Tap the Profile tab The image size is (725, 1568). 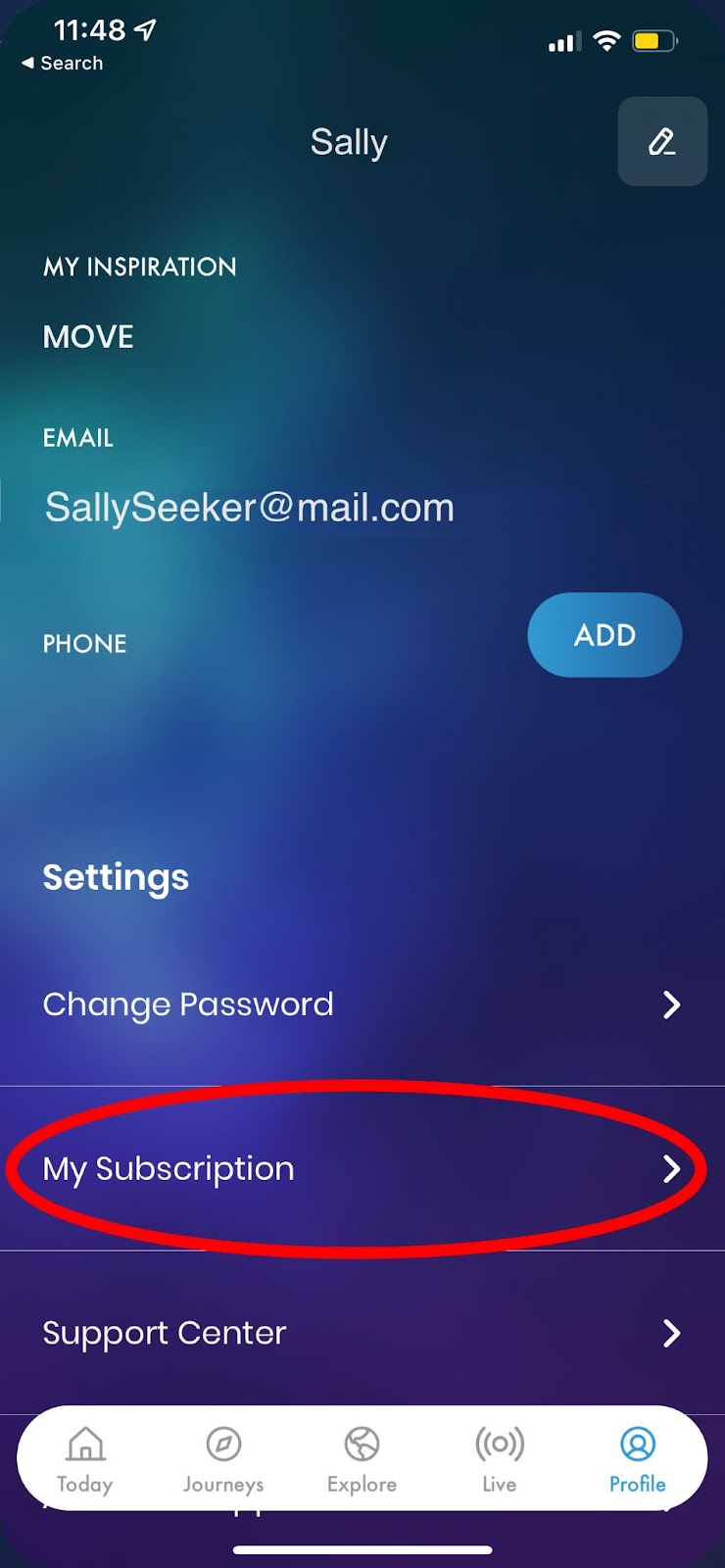pos(638,1459)
